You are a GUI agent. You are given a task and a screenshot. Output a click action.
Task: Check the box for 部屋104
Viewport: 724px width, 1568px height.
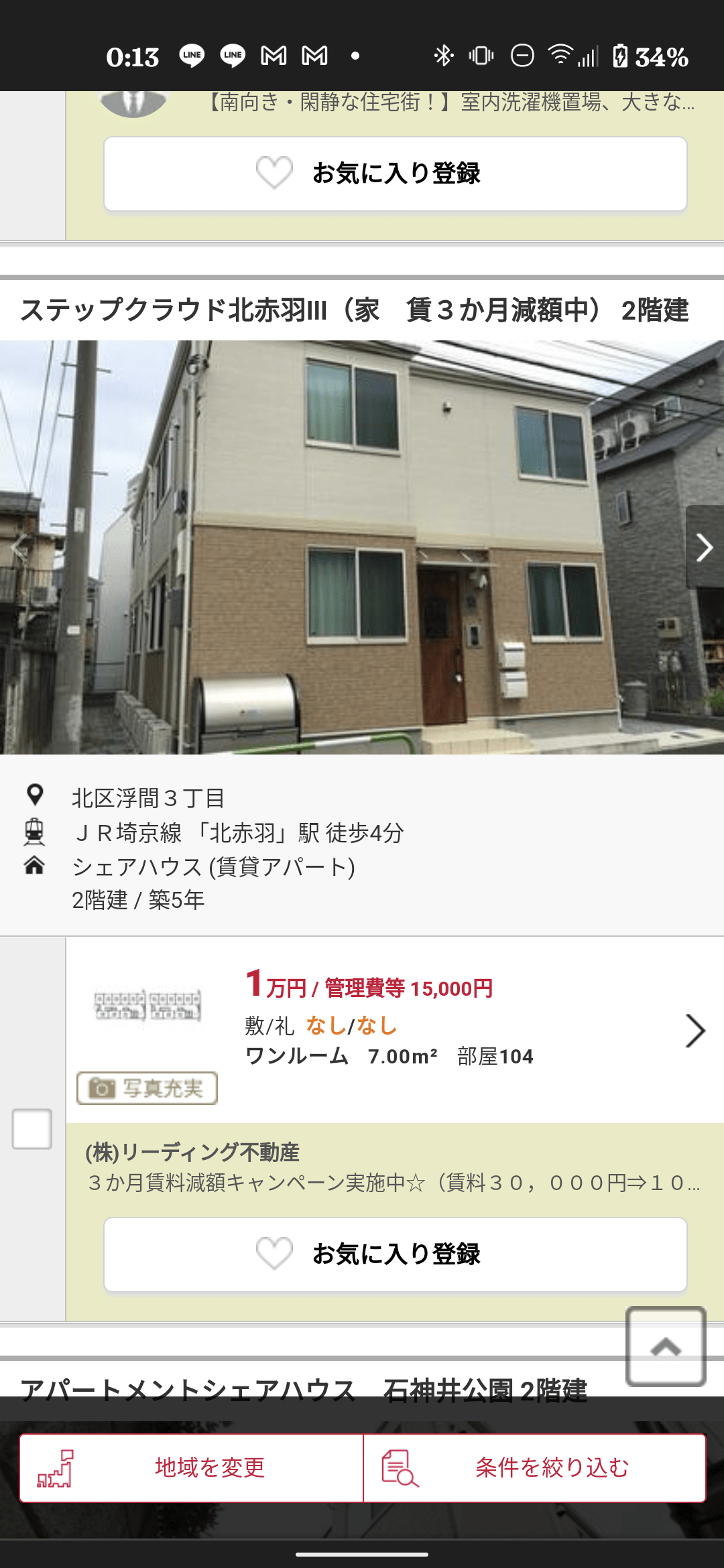coord(32,1128)
